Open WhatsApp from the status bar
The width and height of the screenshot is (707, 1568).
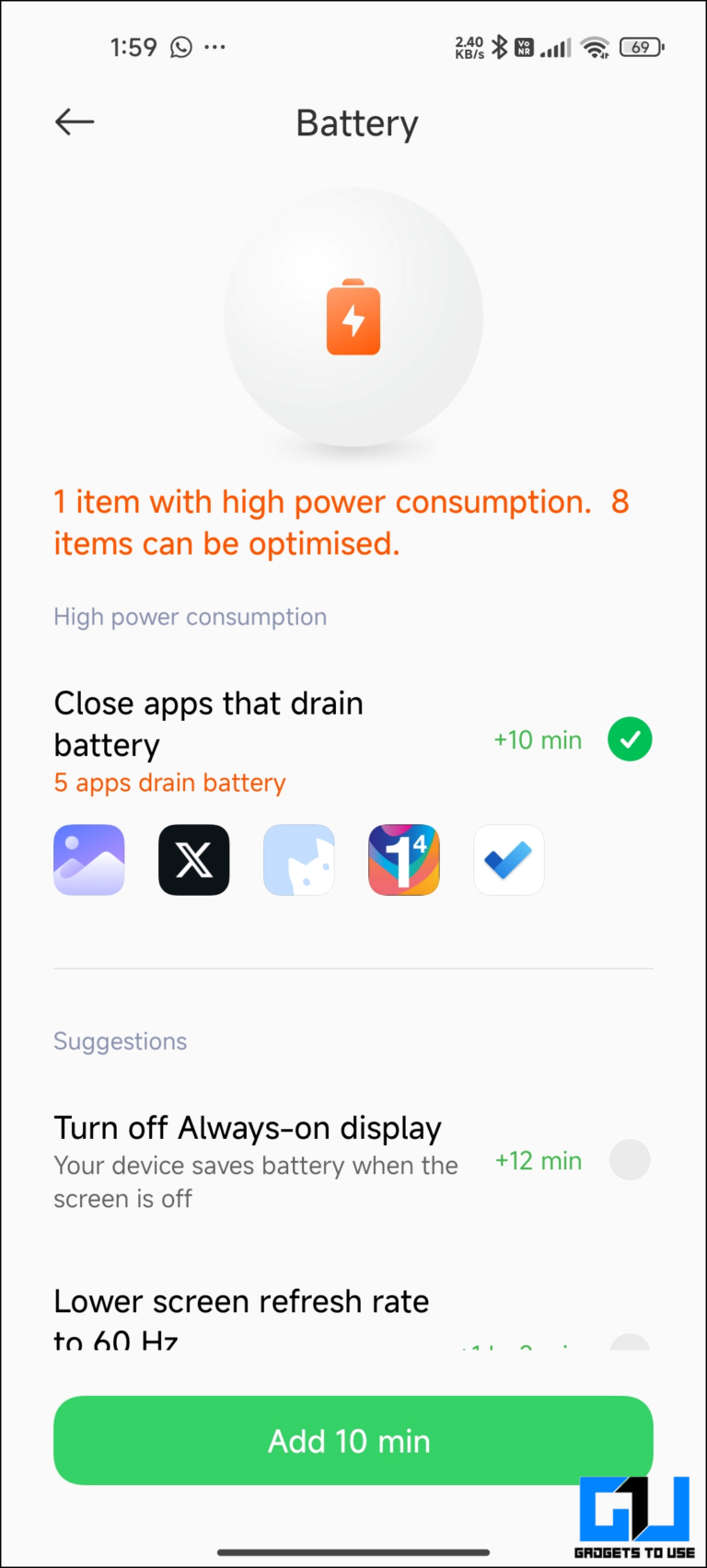coord(180,46)
